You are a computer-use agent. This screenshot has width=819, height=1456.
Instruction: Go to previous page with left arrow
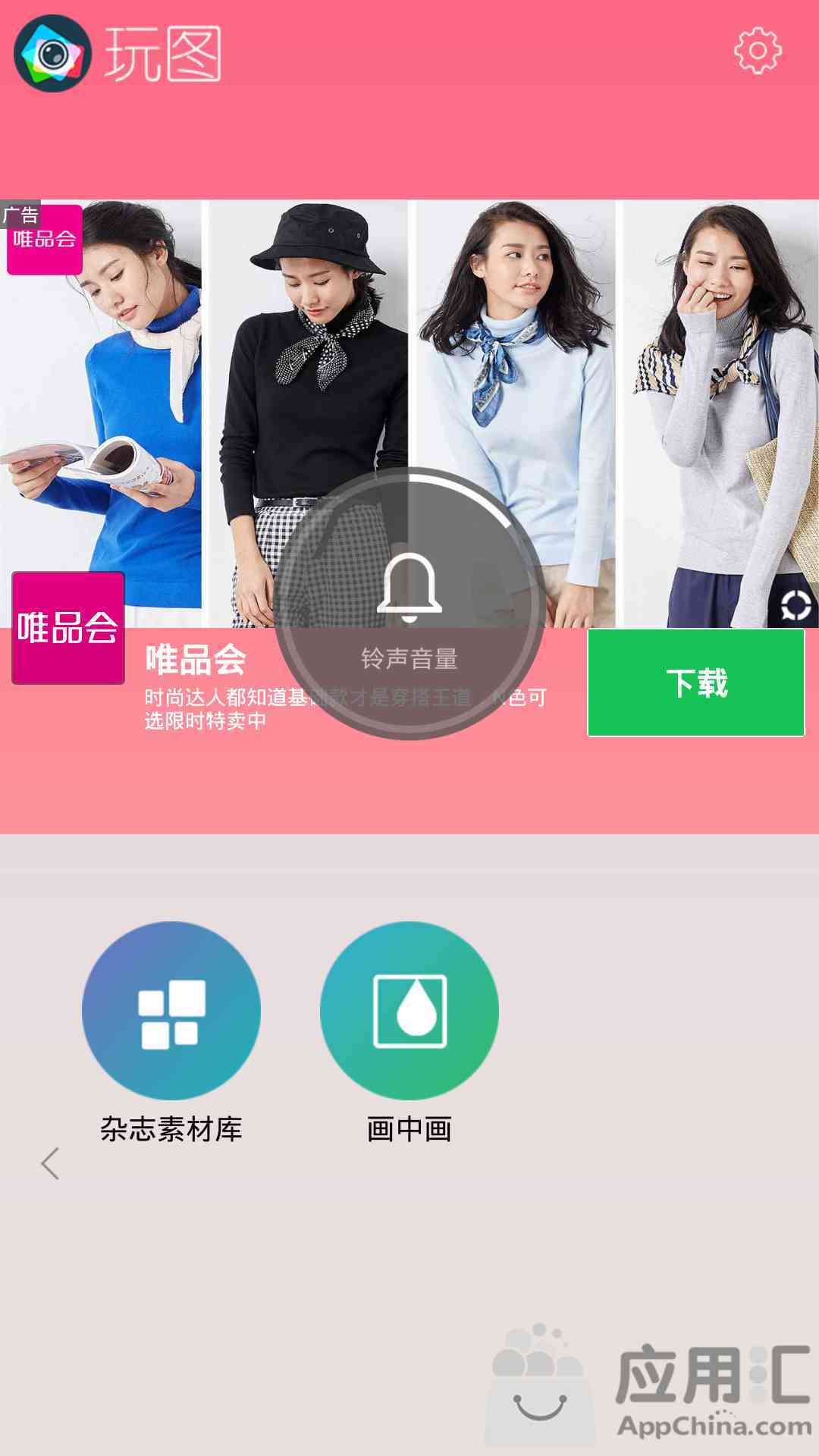pos(50,1163)
